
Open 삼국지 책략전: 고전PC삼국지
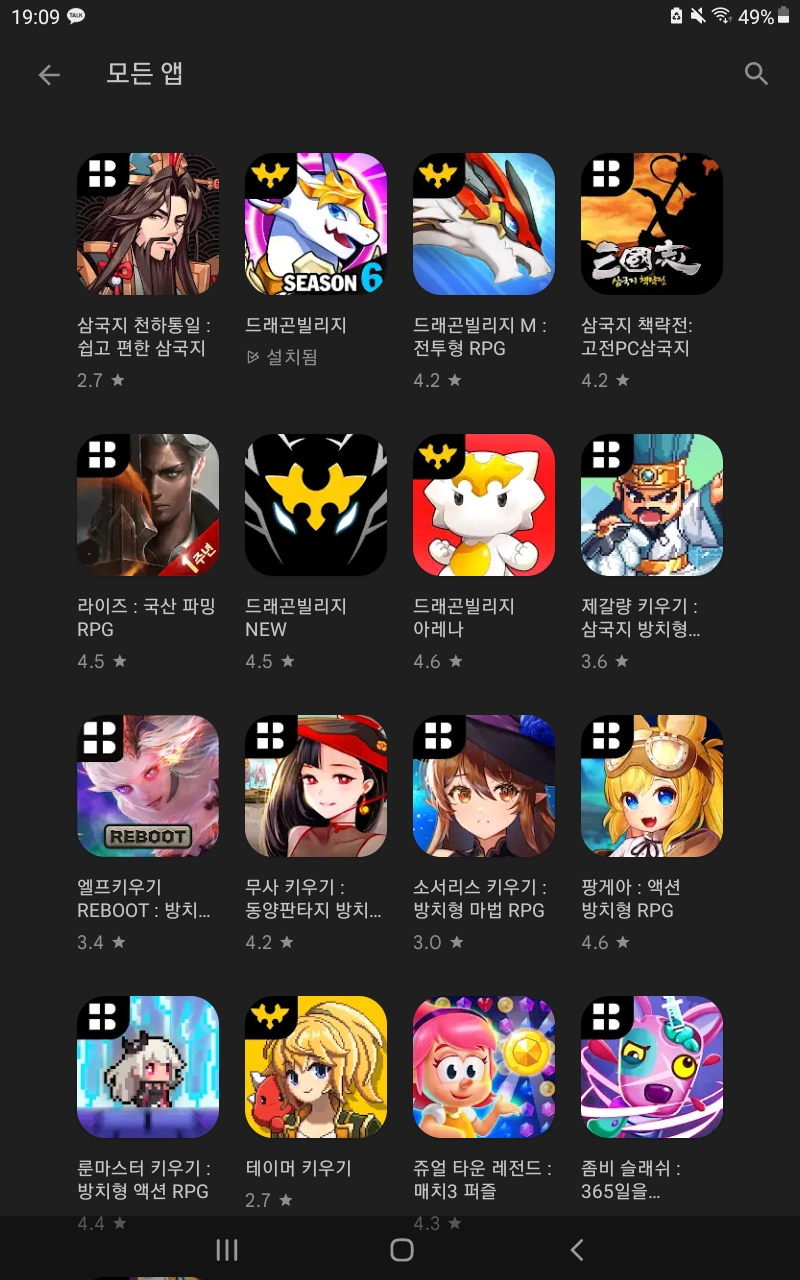(x=652, y=224)
